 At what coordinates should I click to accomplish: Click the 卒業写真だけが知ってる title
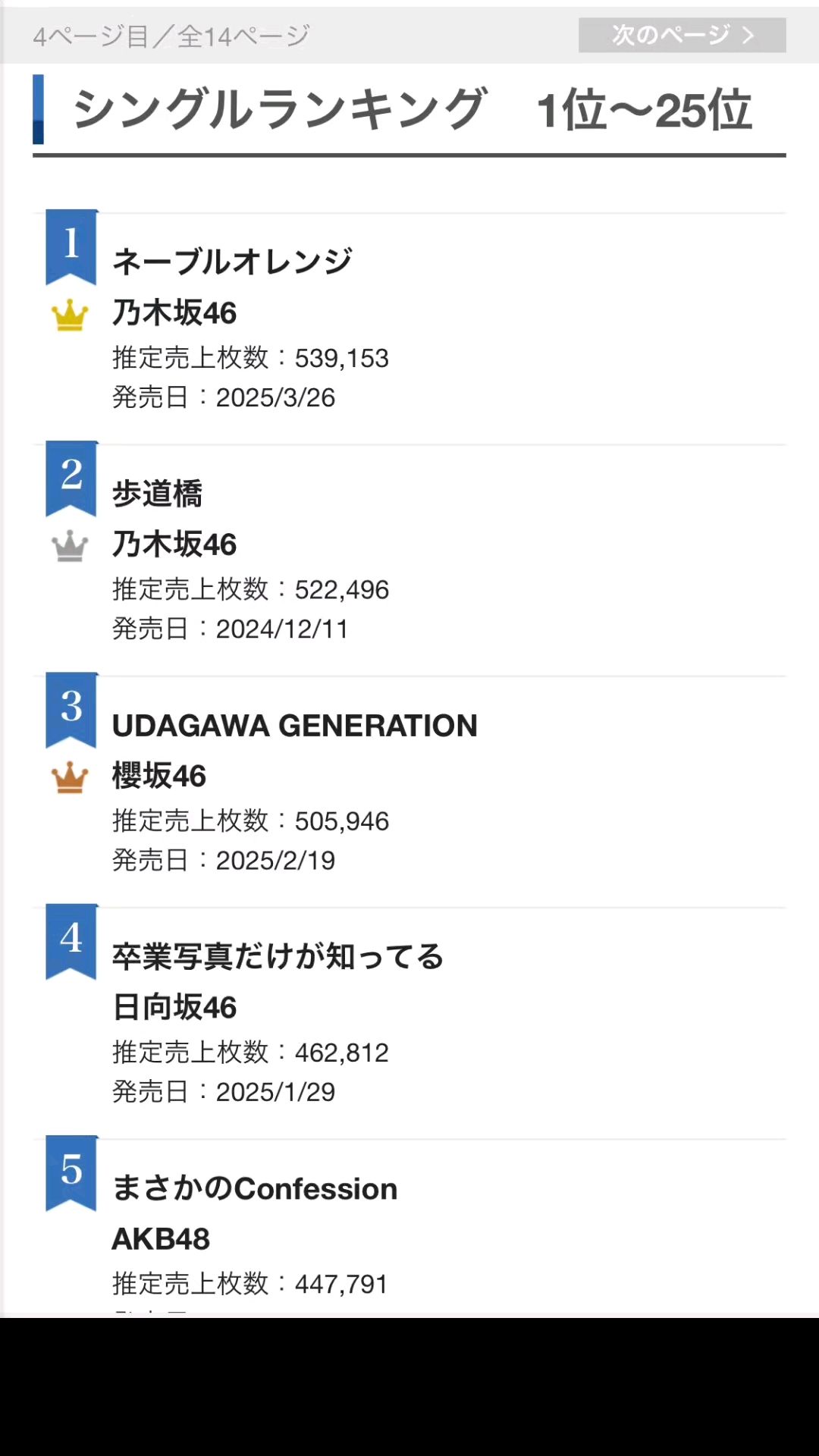tap(277, 956)
